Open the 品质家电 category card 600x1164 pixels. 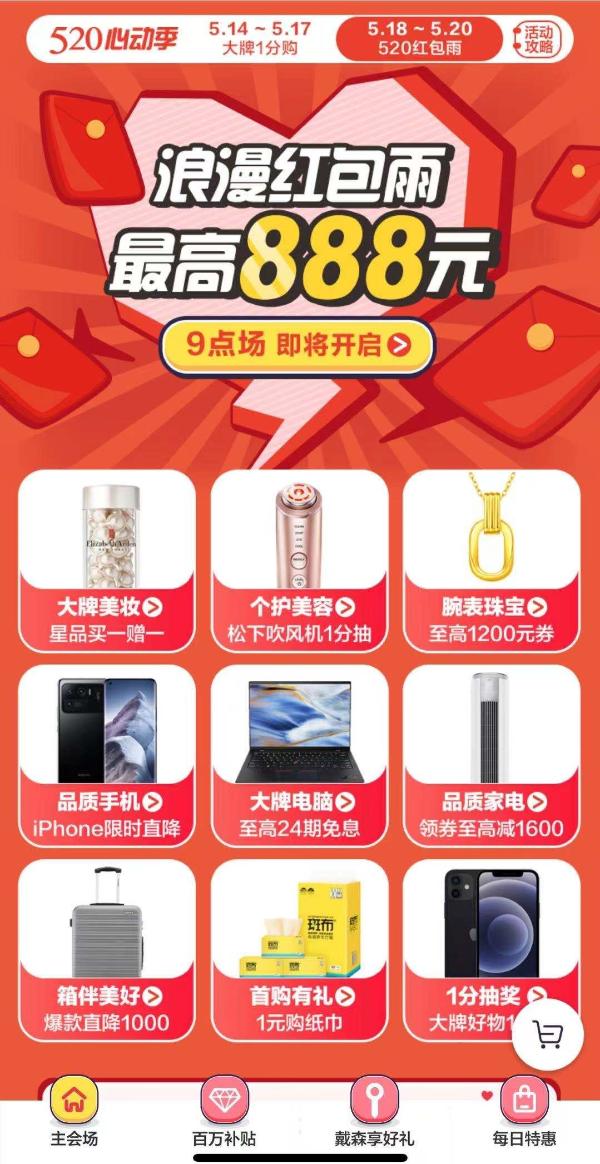[x=491, y=754]
